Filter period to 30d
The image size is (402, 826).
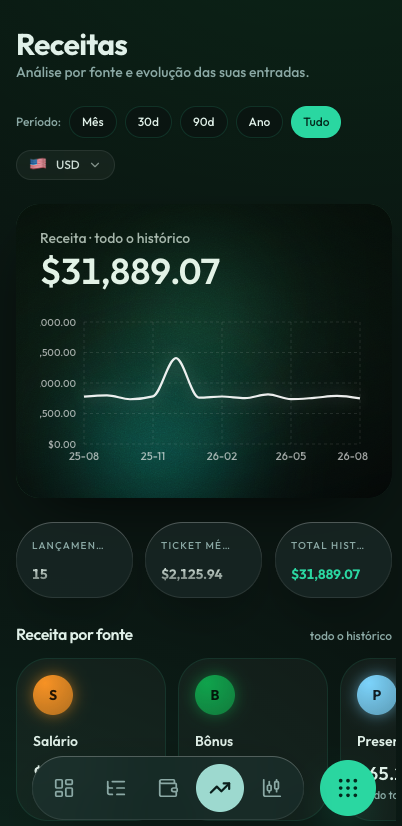[x=148, y=122]
